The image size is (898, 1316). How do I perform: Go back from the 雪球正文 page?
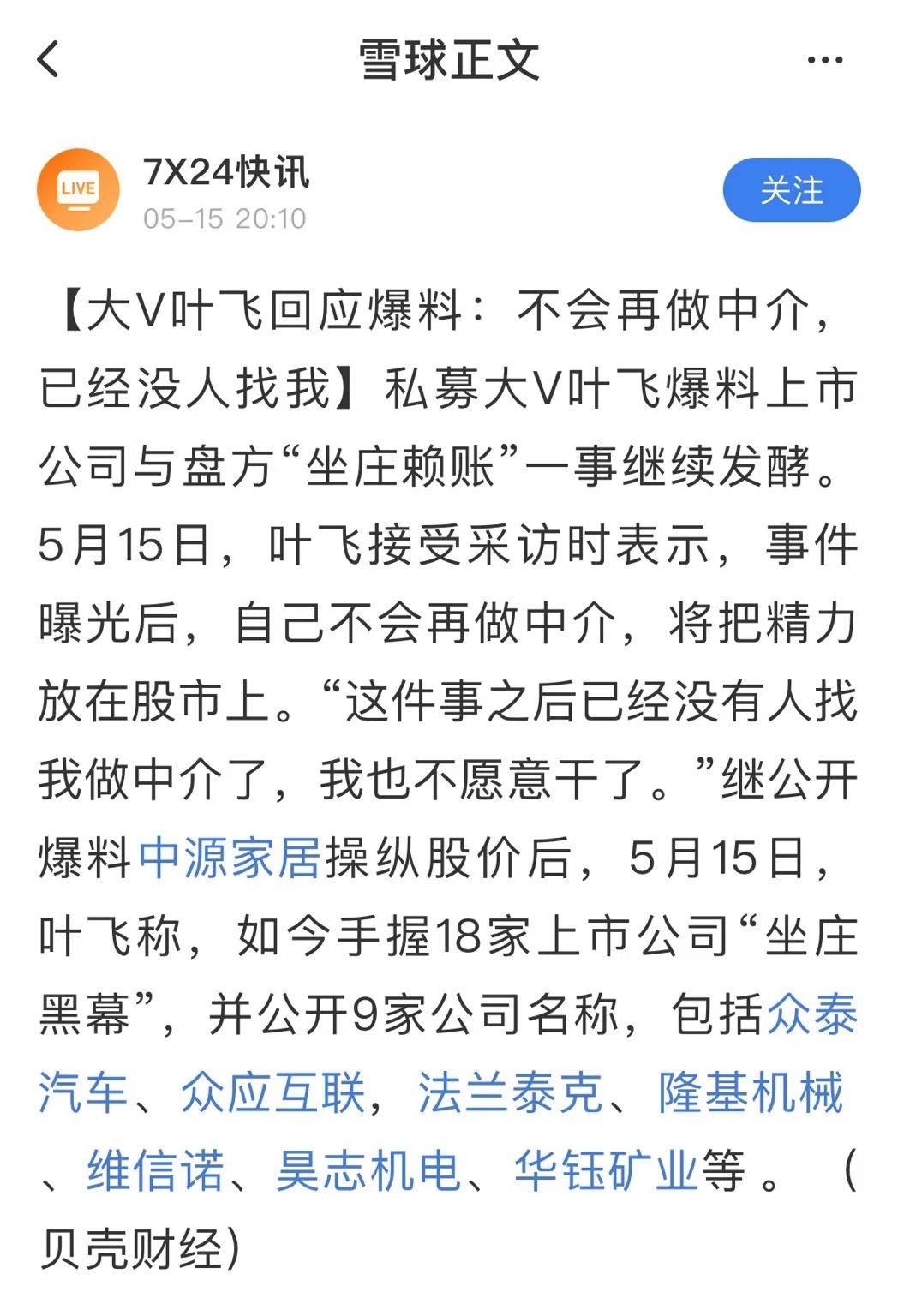[x=49, y=59]
